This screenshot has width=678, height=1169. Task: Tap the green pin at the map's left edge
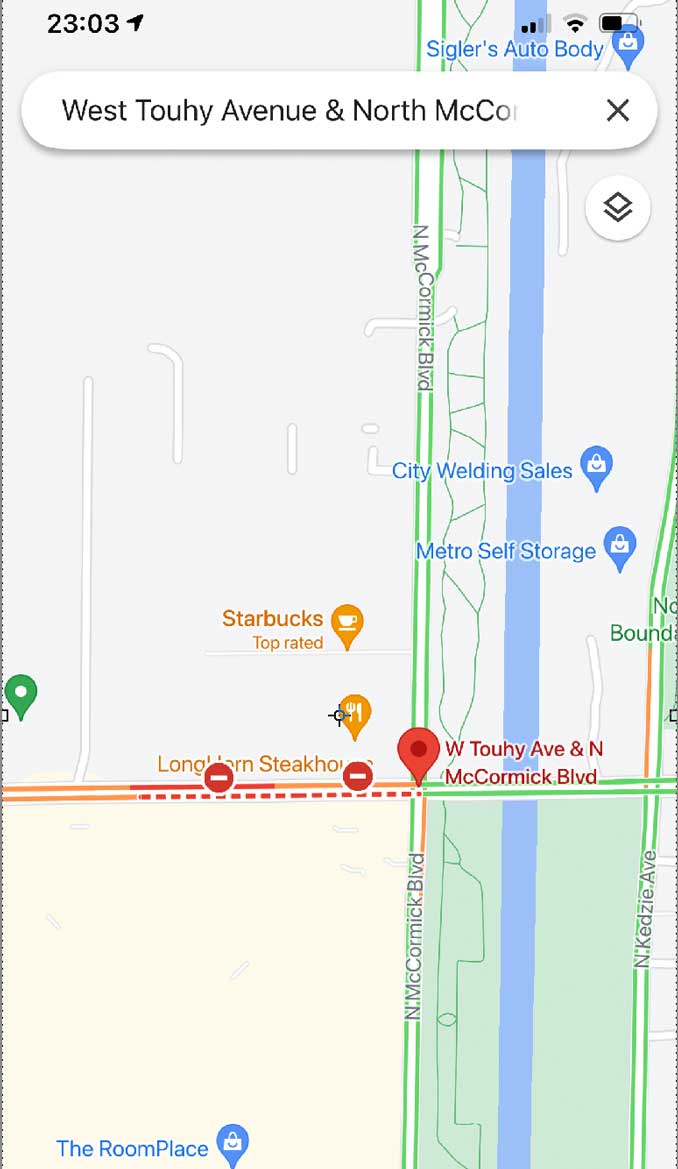pos(21,696)
